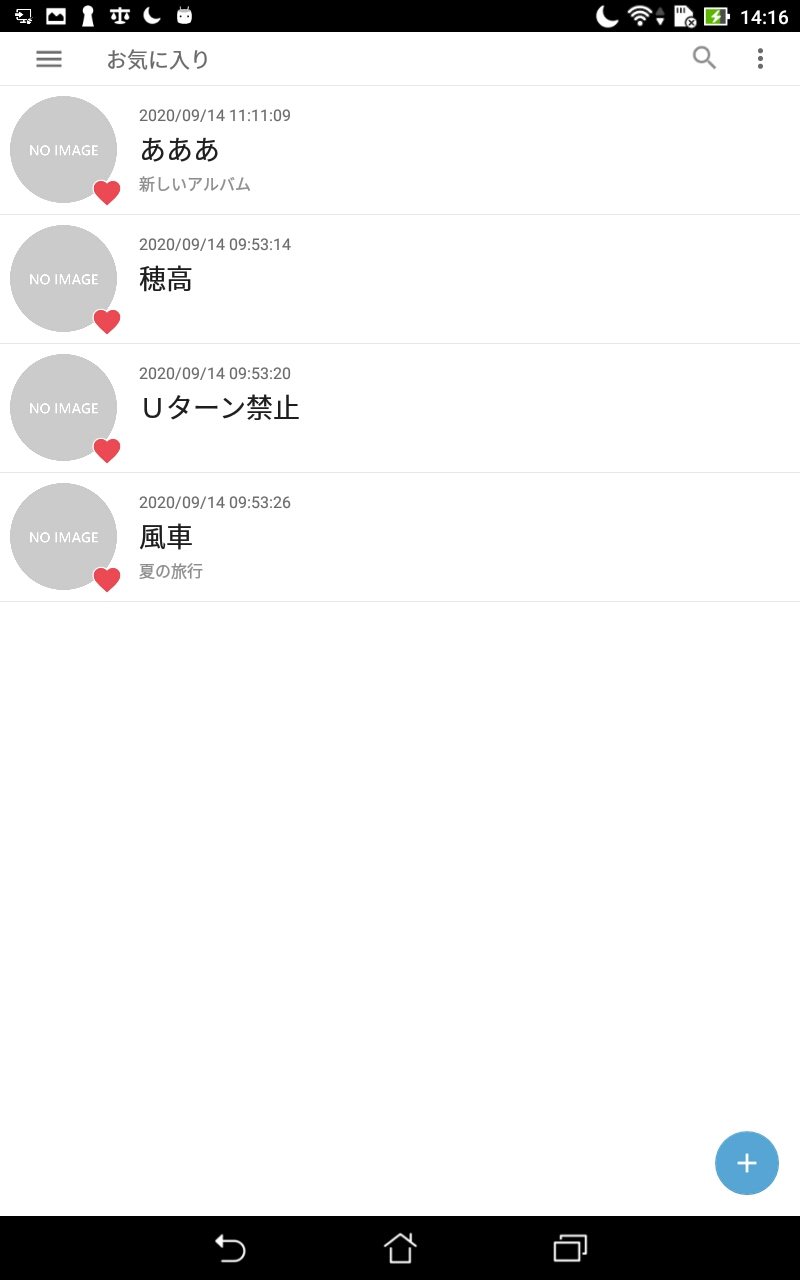The image size is (800, 1280).
Task: Open the Uターン禁止 entry
Action: [x=400, y=408]
